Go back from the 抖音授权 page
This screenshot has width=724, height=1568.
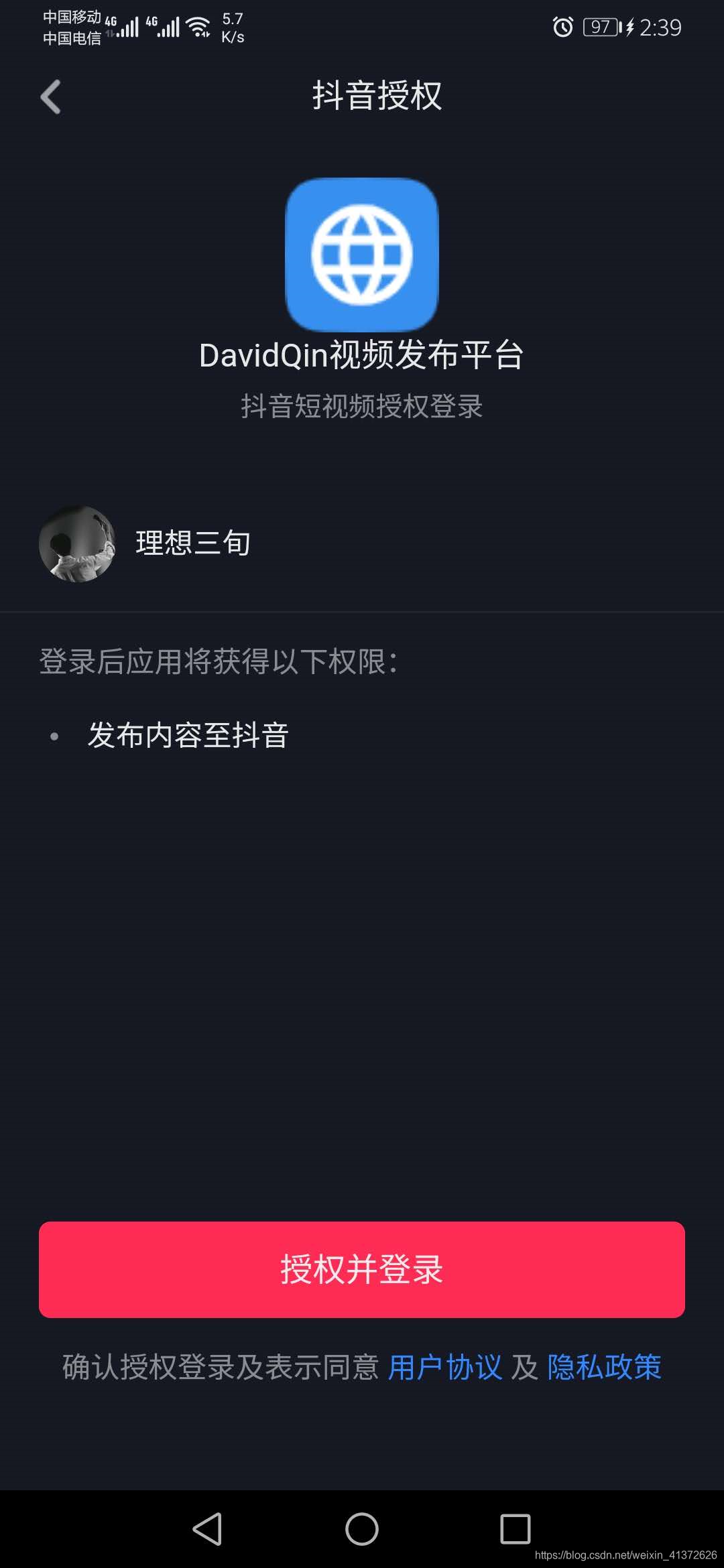51,97
